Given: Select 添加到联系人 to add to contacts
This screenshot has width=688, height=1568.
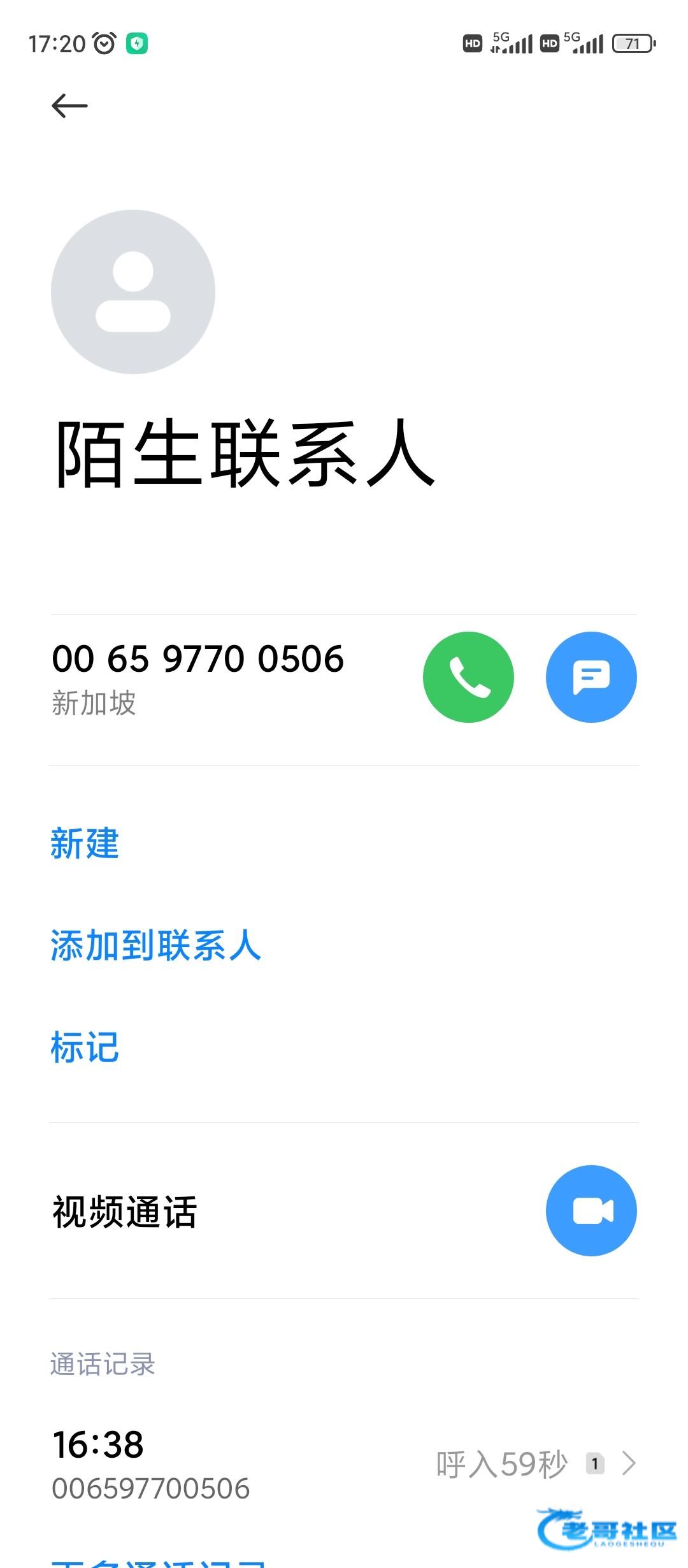Looking at the screenshot, I should [x=156, y=945].
